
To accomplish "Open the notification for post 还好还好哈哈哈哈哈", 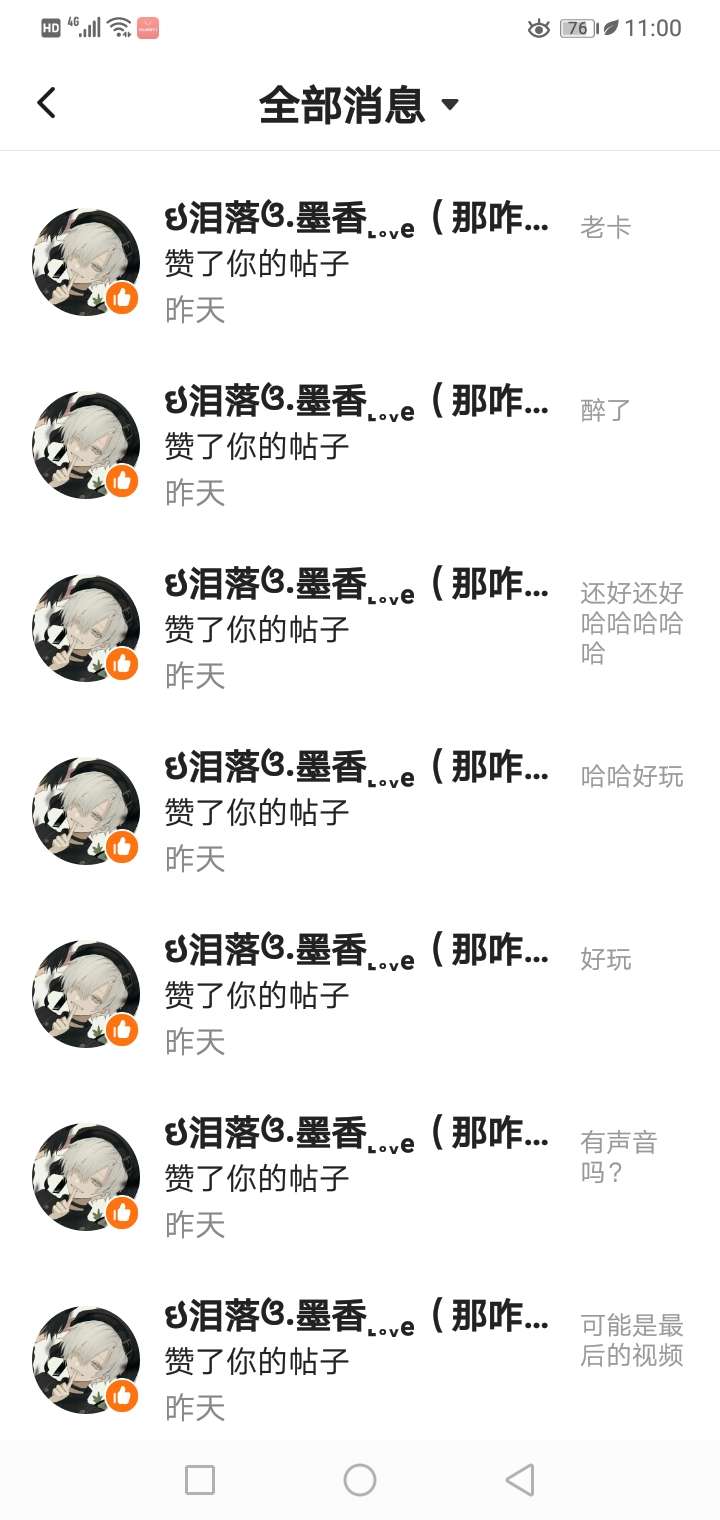I will click(x=360, y=628).
